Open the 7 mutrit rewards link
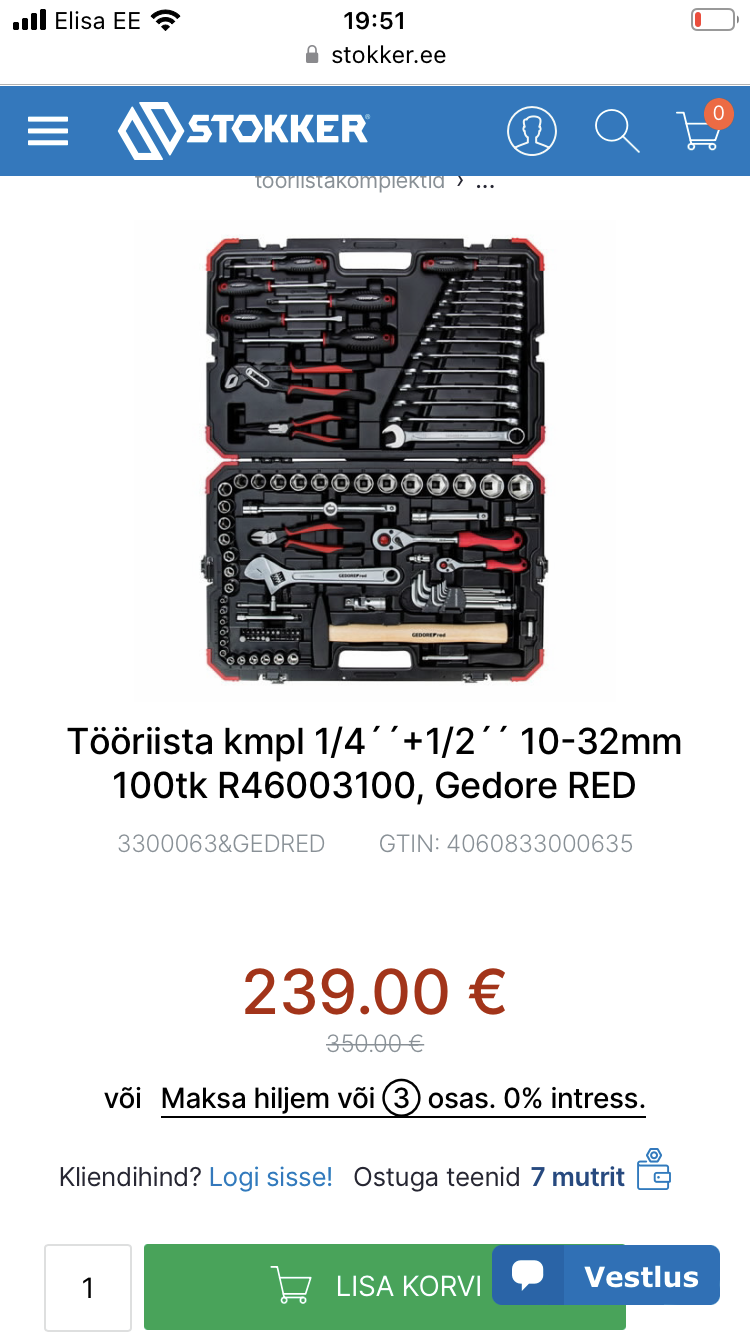750x1334 pixels. tap(578, 1177)
